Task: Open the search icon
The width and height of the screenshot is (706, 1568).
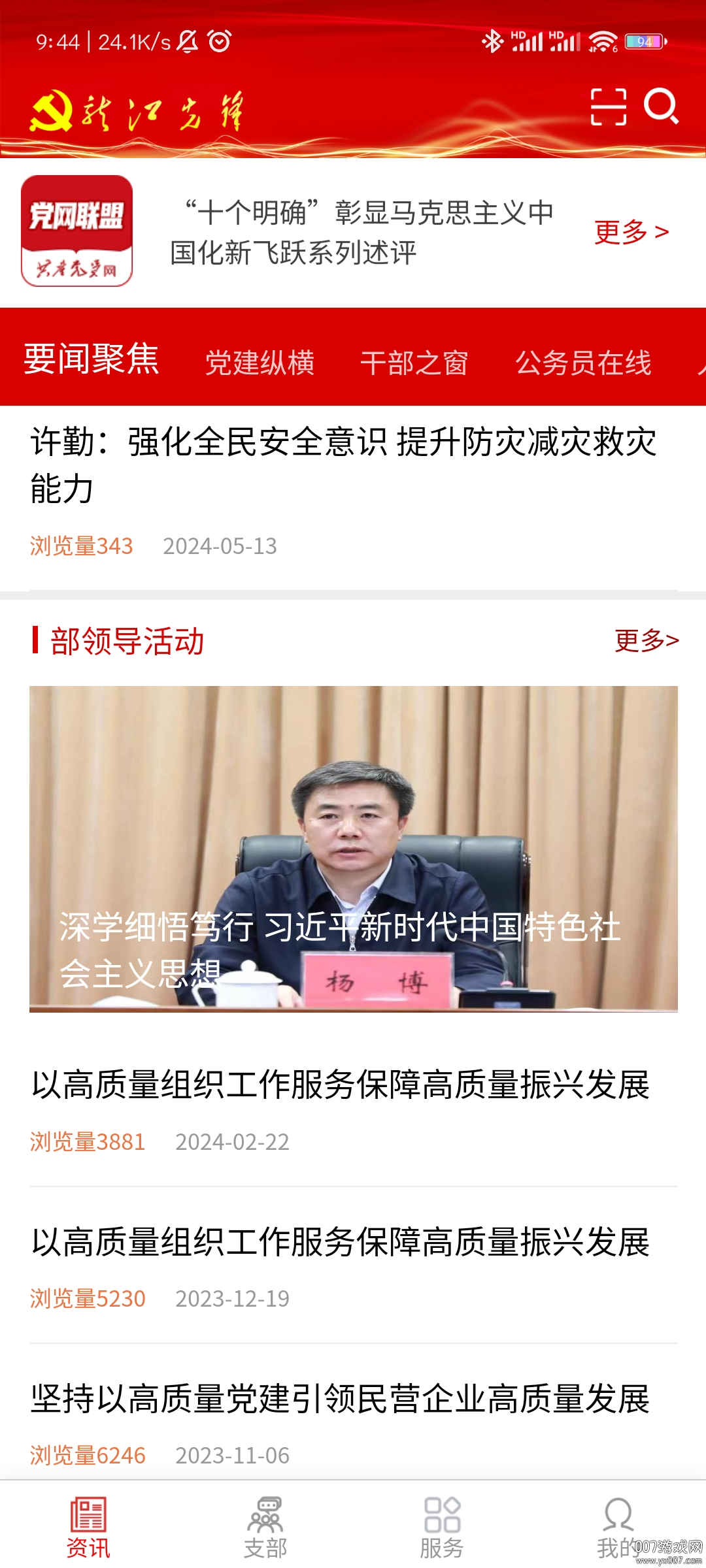Action: click(661, 106)
